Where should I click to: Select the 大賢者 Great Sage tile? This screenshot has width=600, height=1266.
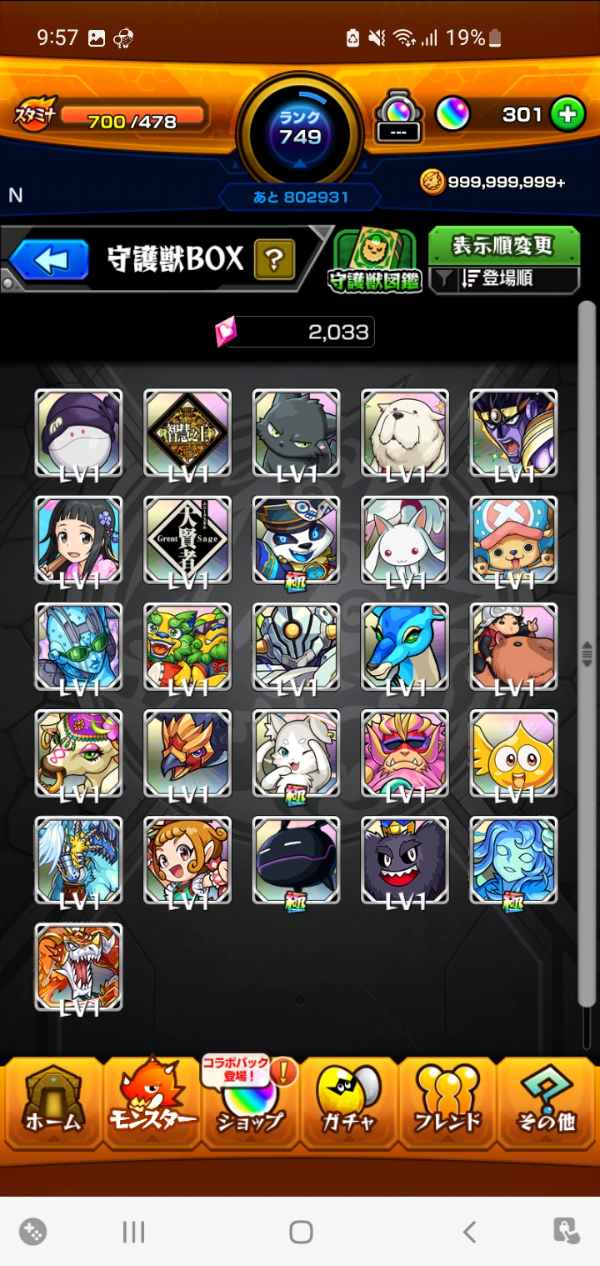(187, 540)
